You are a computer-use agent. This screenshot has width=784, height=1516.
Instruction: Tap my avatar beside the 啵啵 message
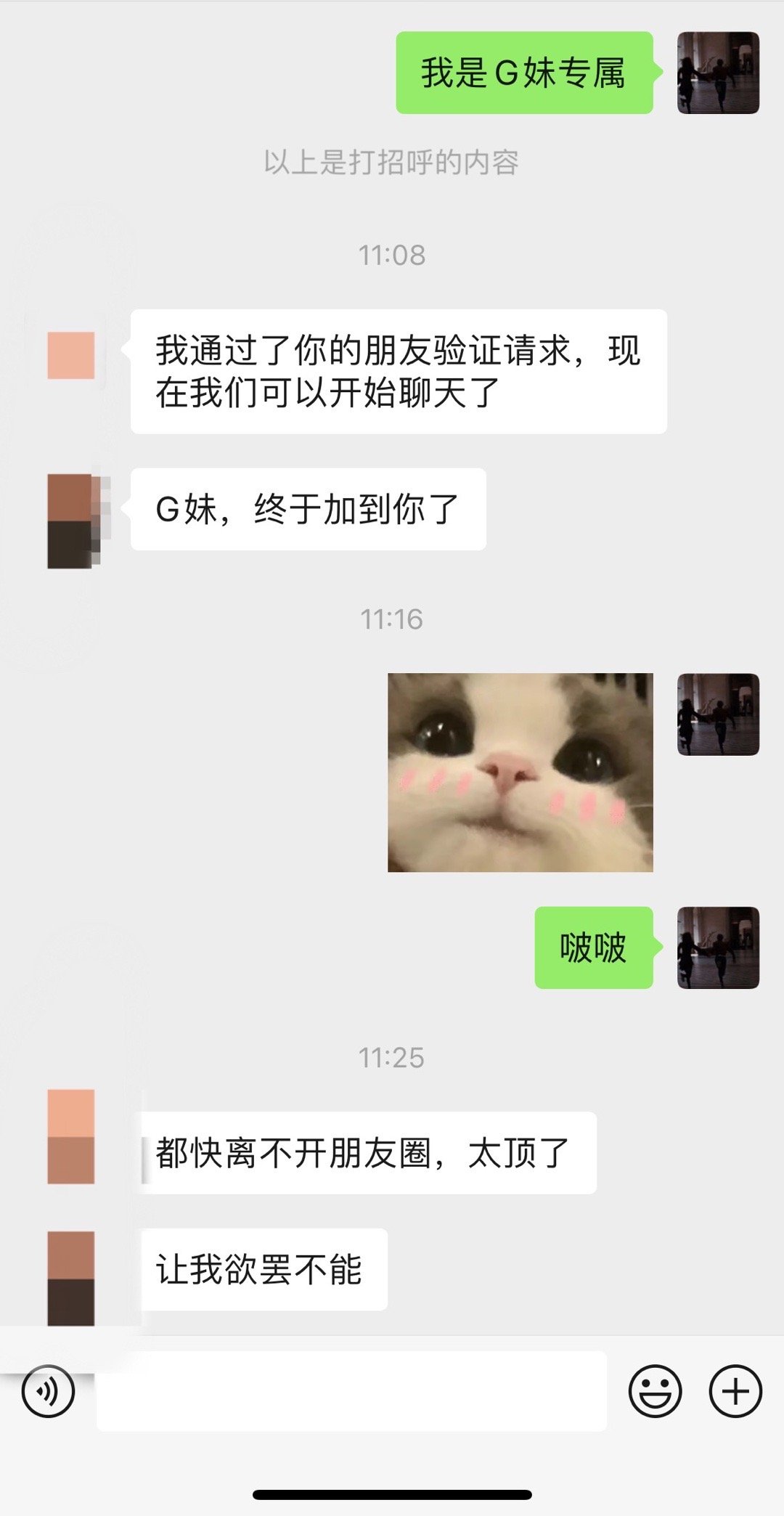click(717, 947)
